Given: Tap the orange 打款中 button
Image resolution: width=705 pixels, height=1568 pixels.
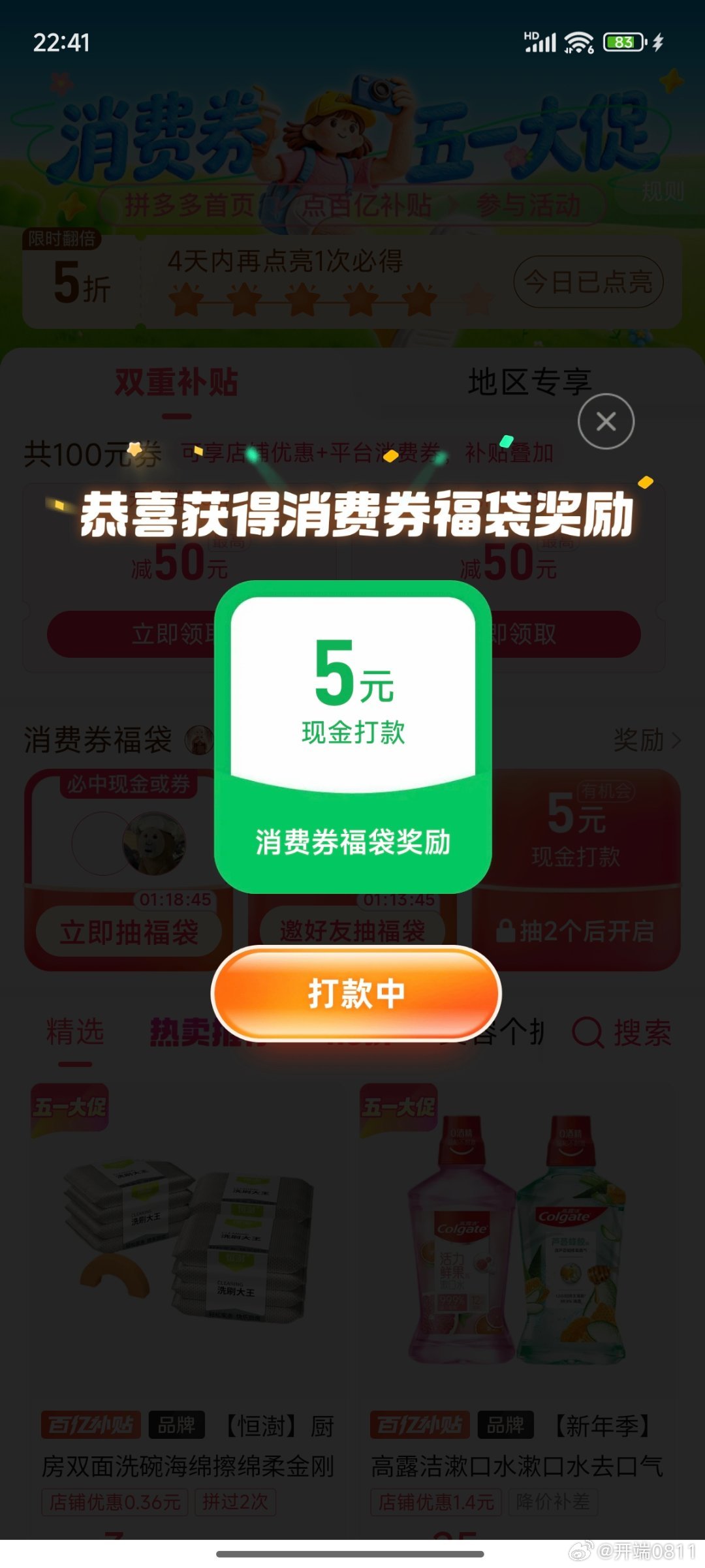Looking at the screenshot, I should (356, 994).
